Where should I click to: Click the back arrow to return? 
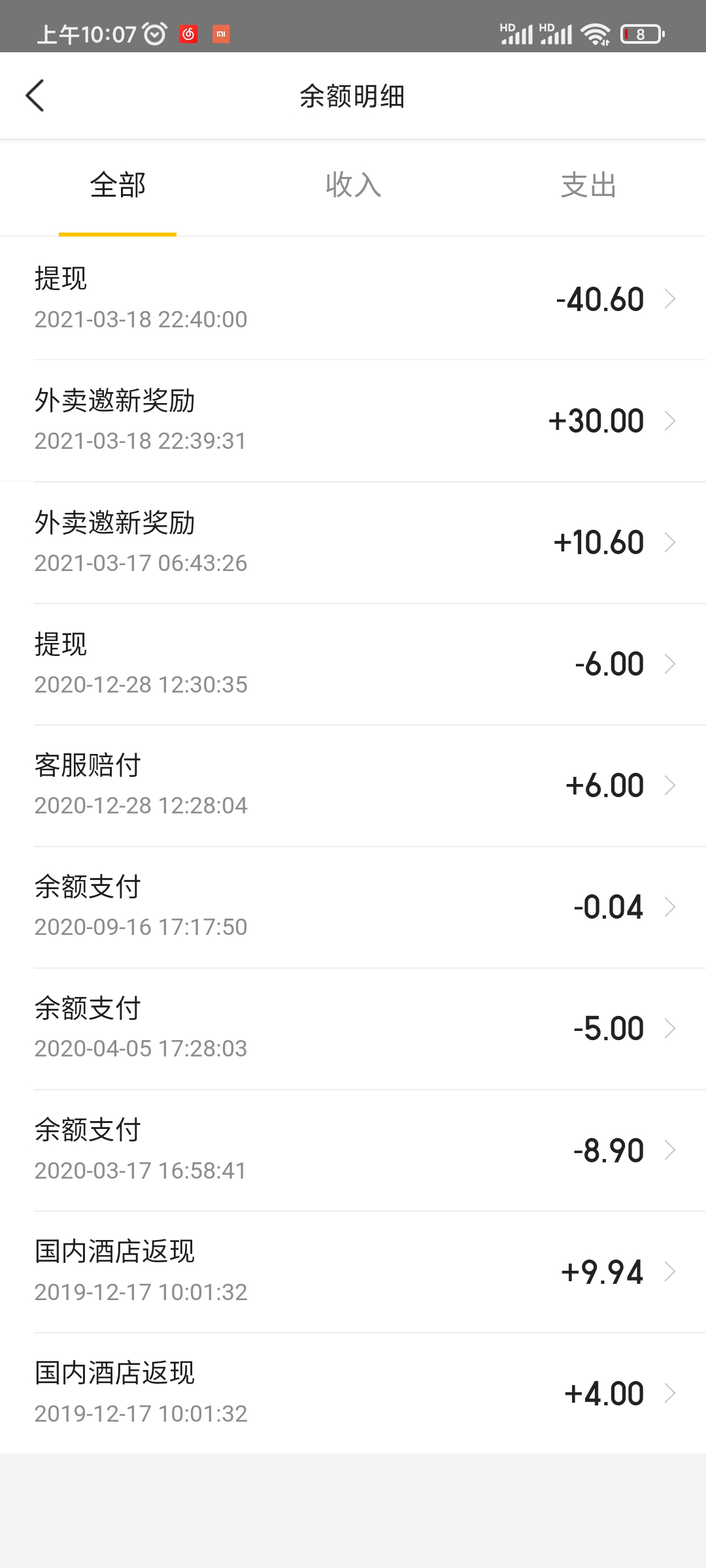pyautogui.click(x=36, y=95)
